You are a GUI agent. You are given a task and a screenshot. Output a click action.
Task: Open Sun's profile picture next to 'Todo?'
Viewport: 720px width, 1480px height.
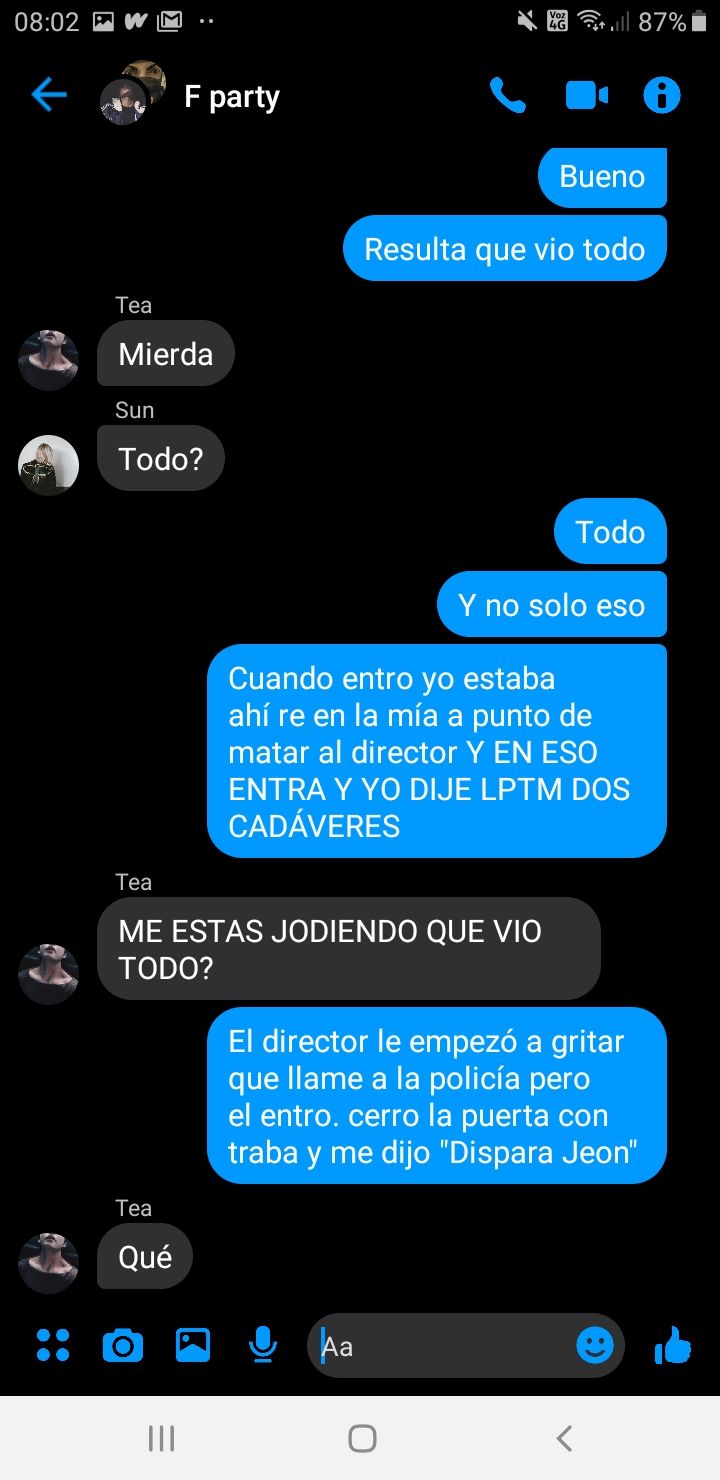point(49,465)
